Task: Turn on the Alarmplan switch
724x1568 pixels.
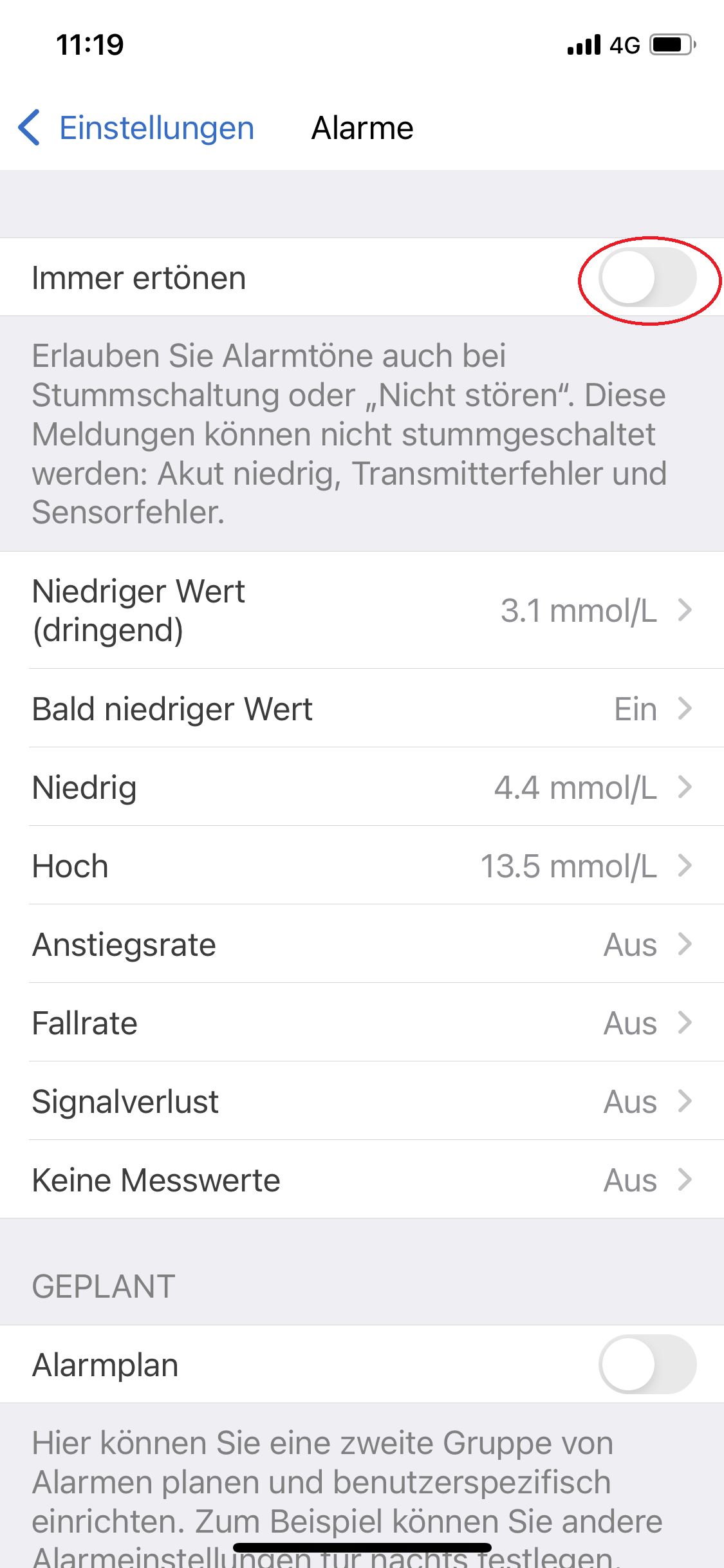Action: click(x=647, y=1364)
